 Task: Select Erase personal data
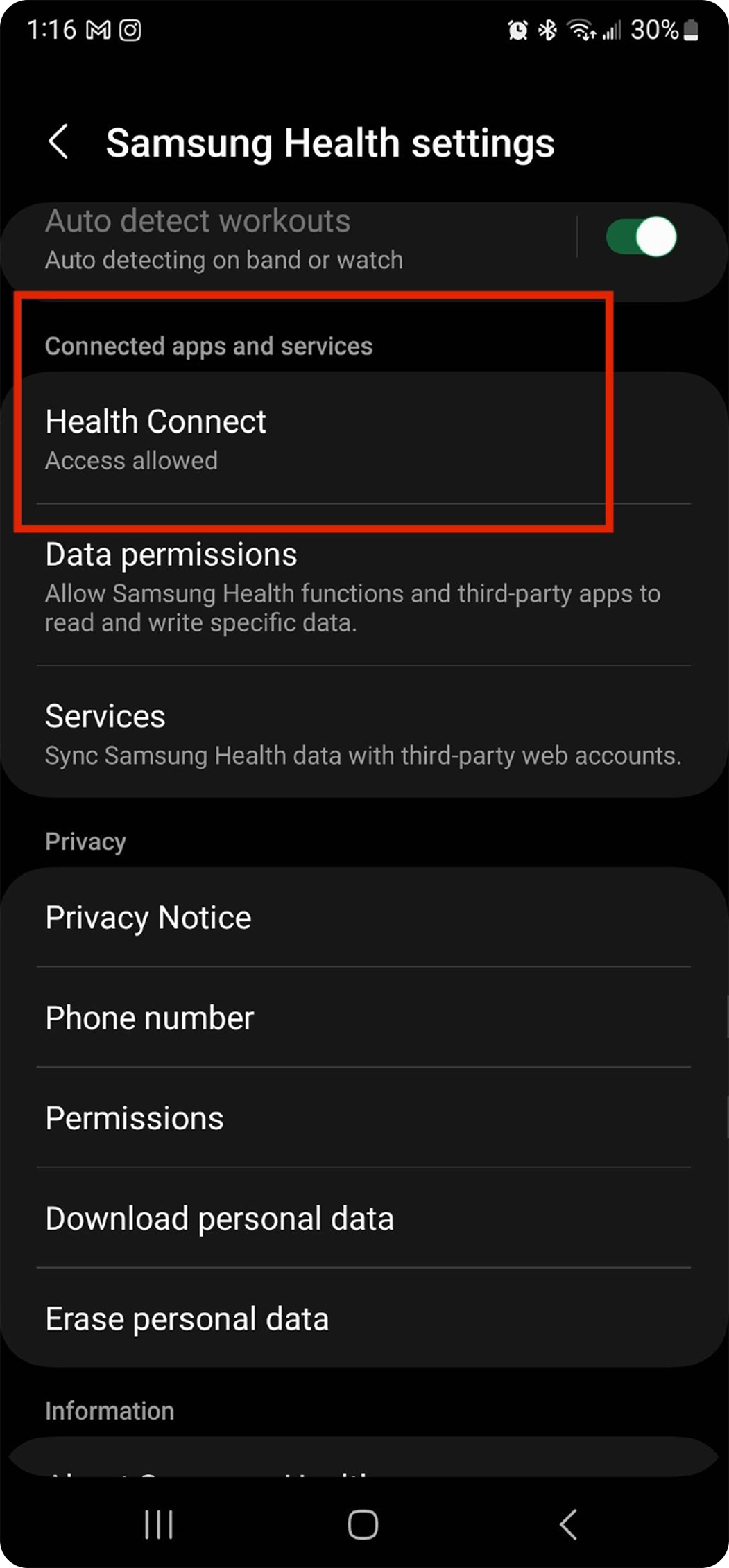point(364,1318)
